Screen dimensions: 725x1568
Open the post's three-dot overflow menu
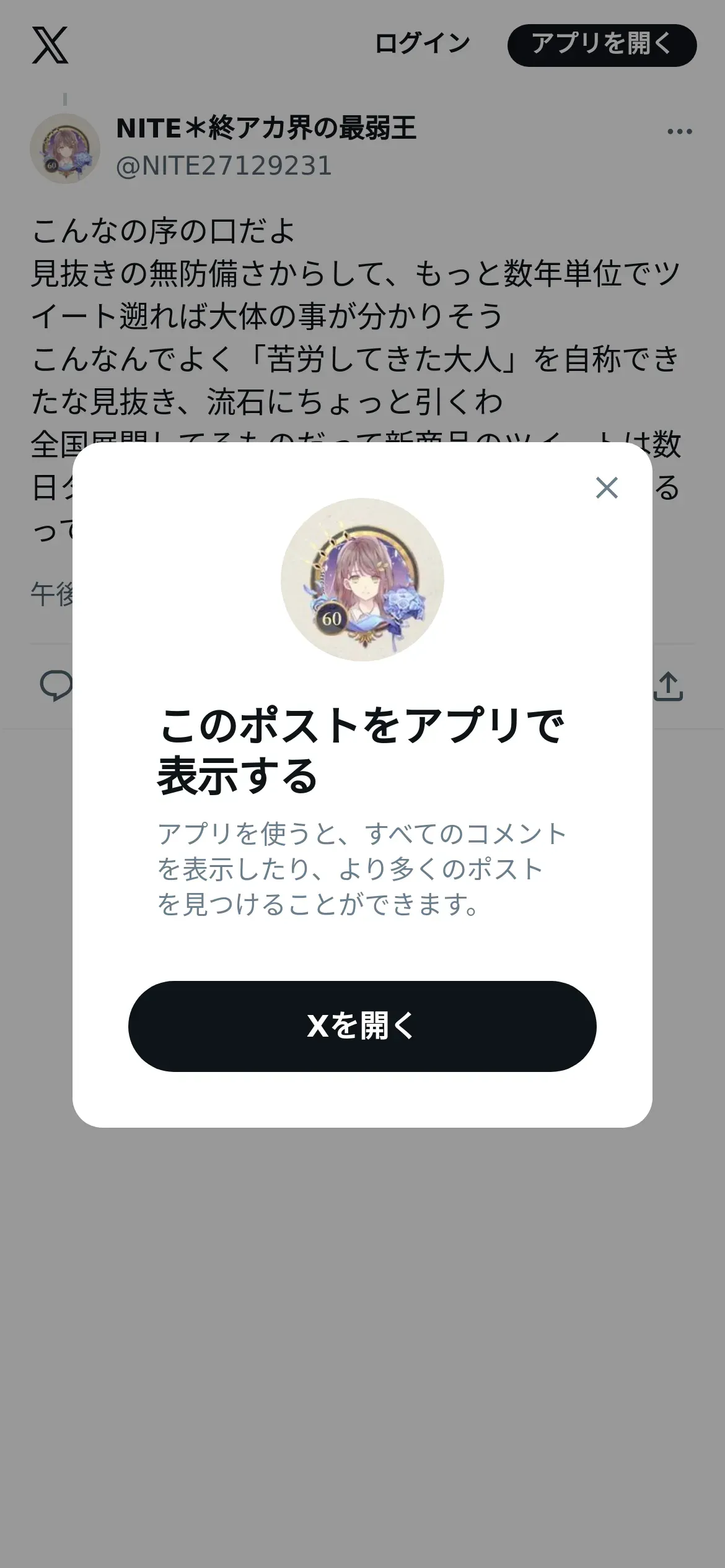679,131
